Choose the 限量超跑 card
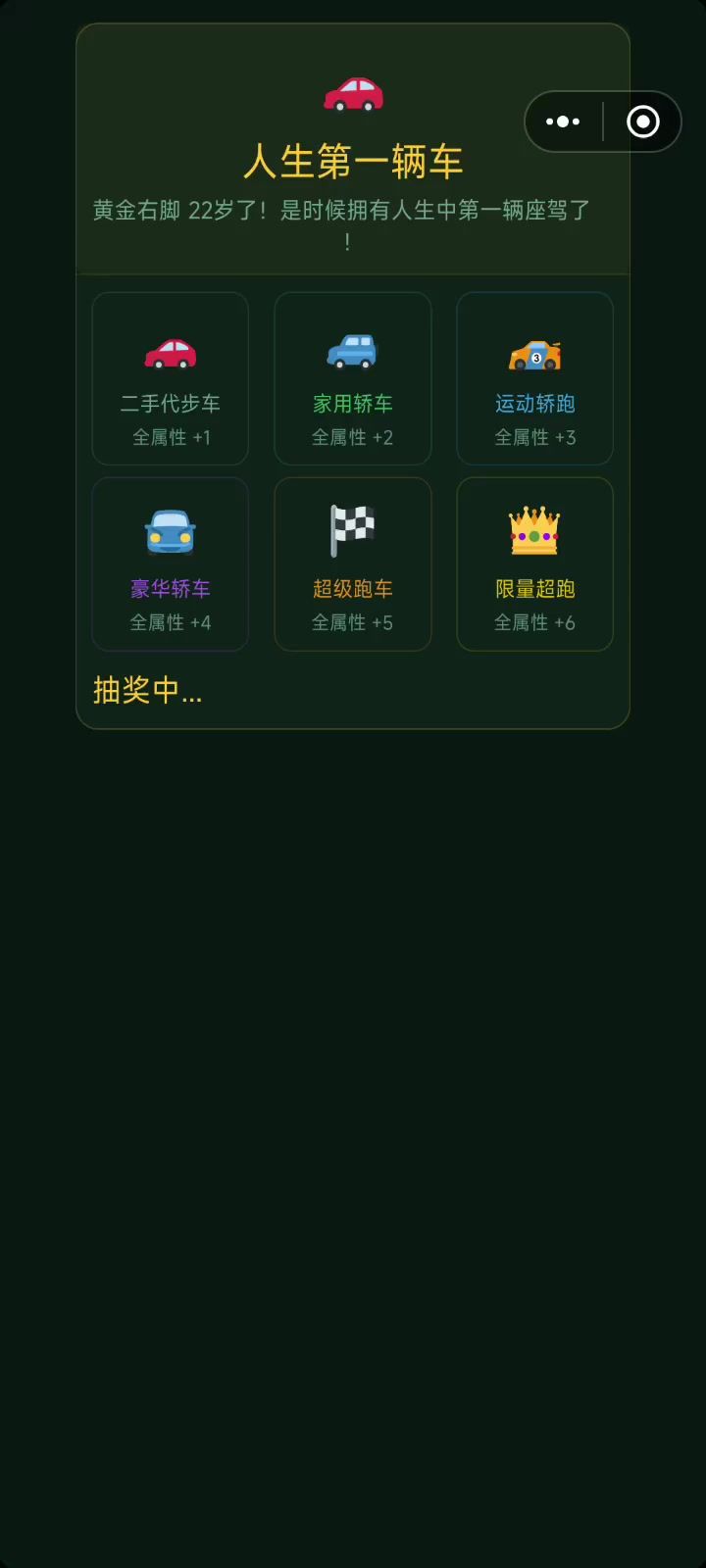 (x=534, y=563)
